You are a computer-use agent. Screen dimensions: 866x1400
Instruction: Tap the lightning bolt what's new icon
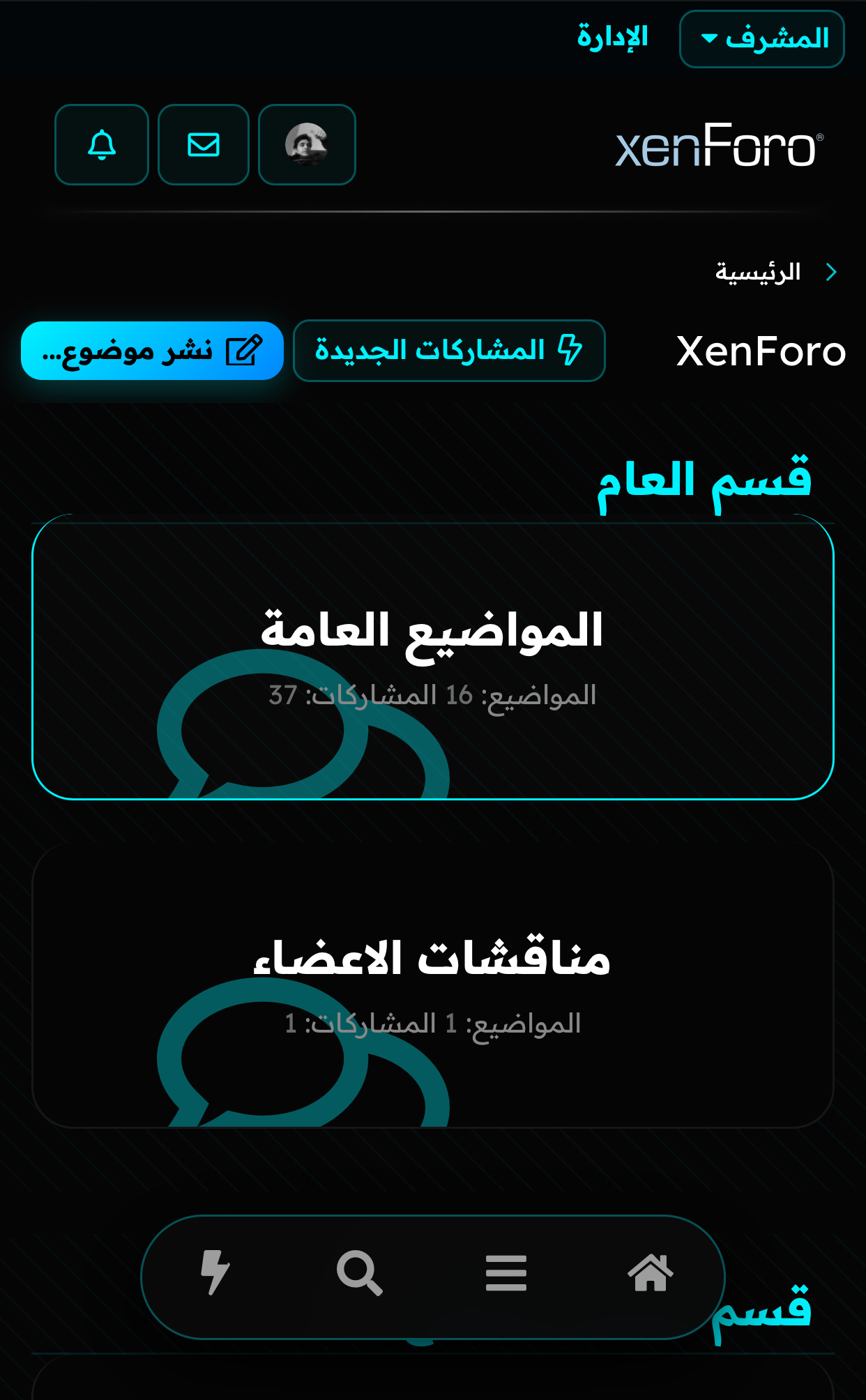(215, 1273)
